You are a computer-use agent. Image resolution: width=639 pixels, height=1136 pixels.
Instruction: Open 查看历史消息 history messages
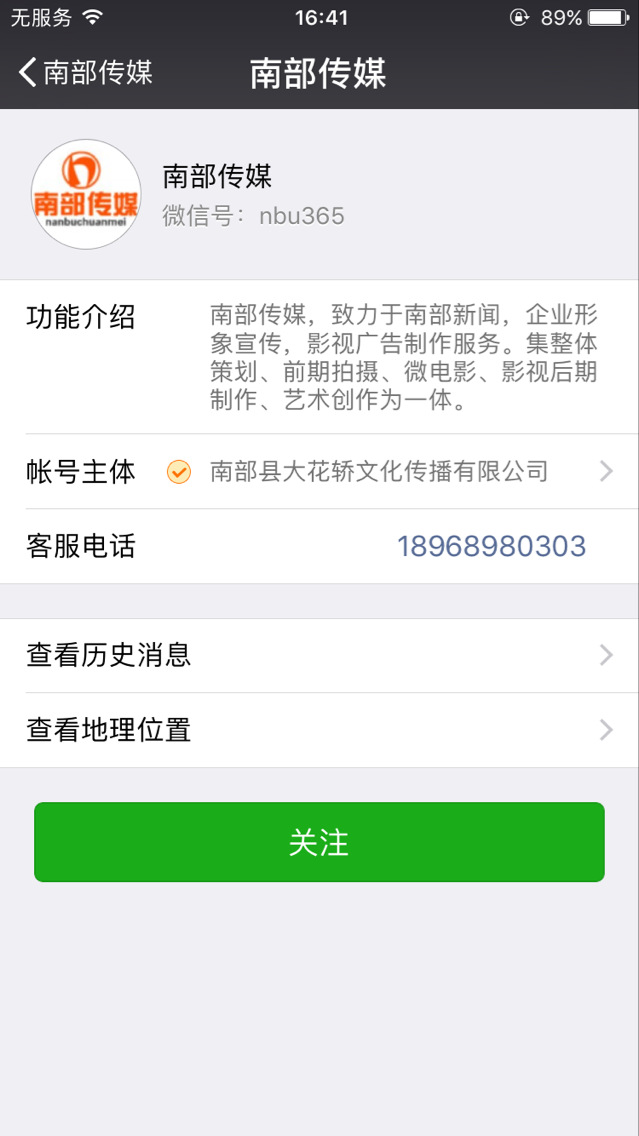[x=319, y=656]
